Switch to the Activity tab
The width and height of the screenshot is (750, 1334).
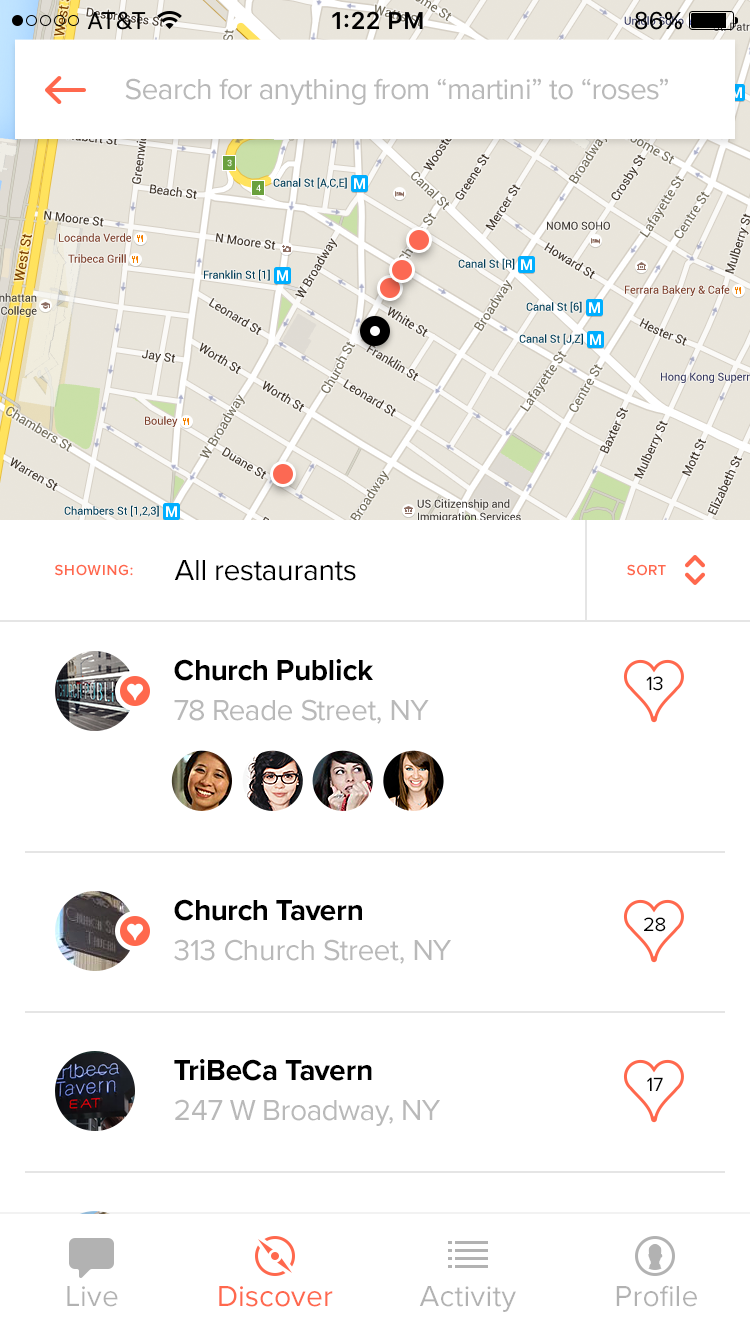pyautogui.click(x=467, y=1272)
